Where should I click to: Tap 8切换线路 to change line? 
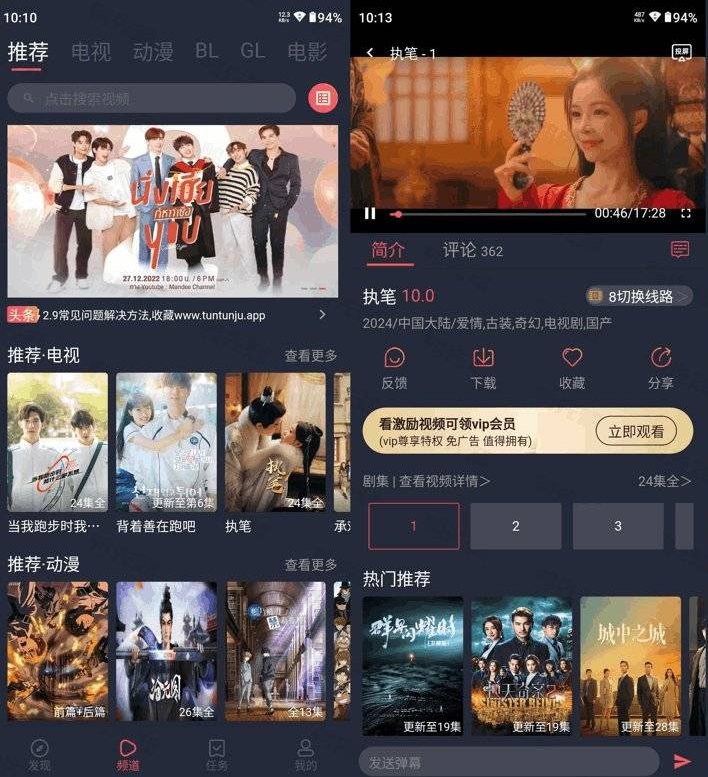pos(639,296)
